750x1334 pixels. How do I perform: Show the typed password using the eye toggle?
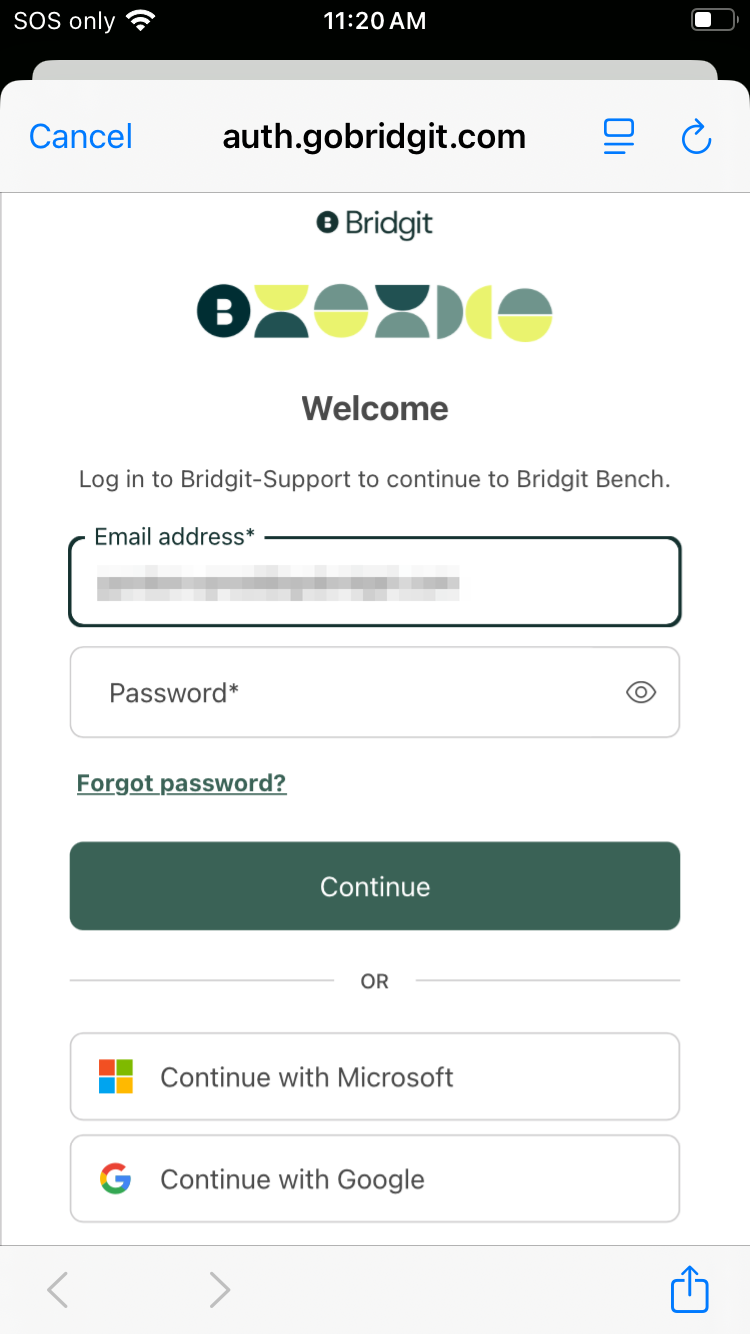point(640,692)
